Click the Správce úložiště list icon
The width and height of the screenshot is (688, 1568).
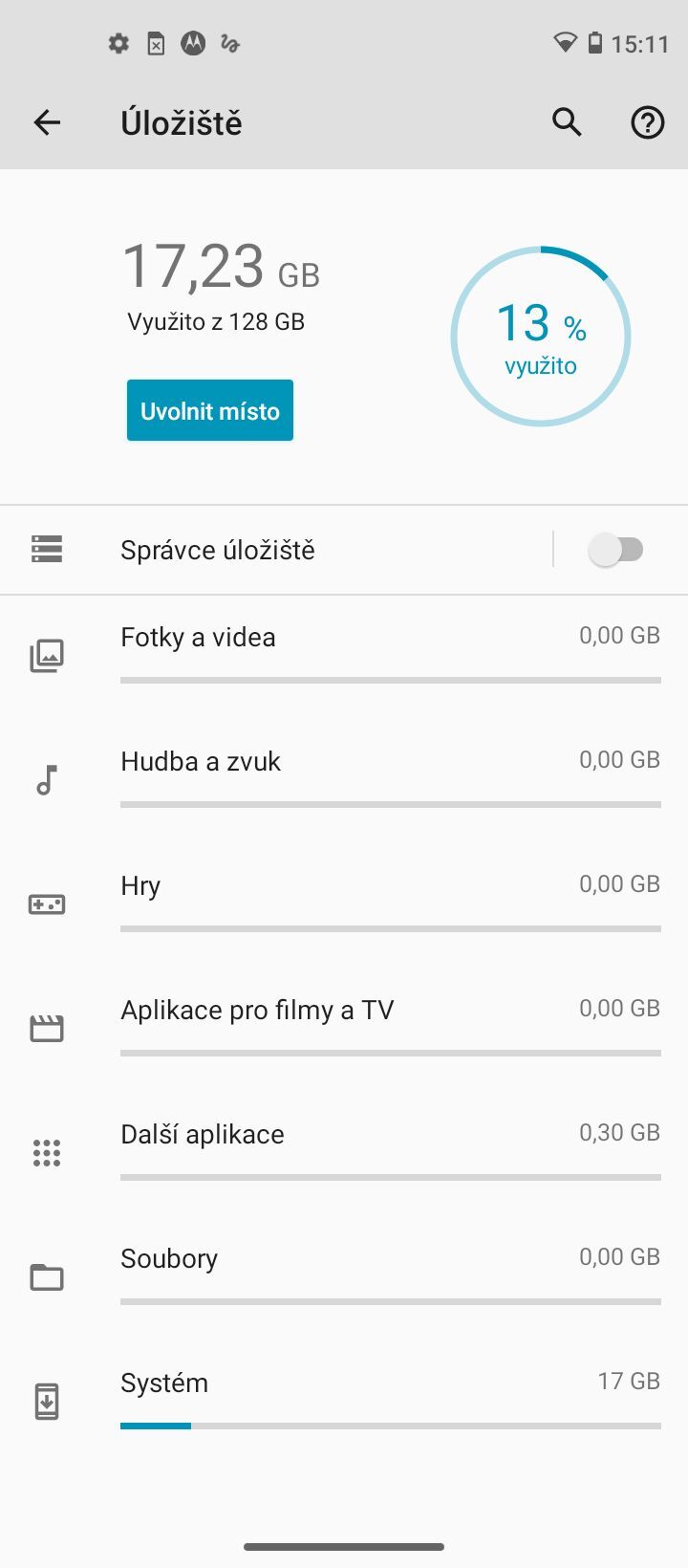click(x=47, y=549)
